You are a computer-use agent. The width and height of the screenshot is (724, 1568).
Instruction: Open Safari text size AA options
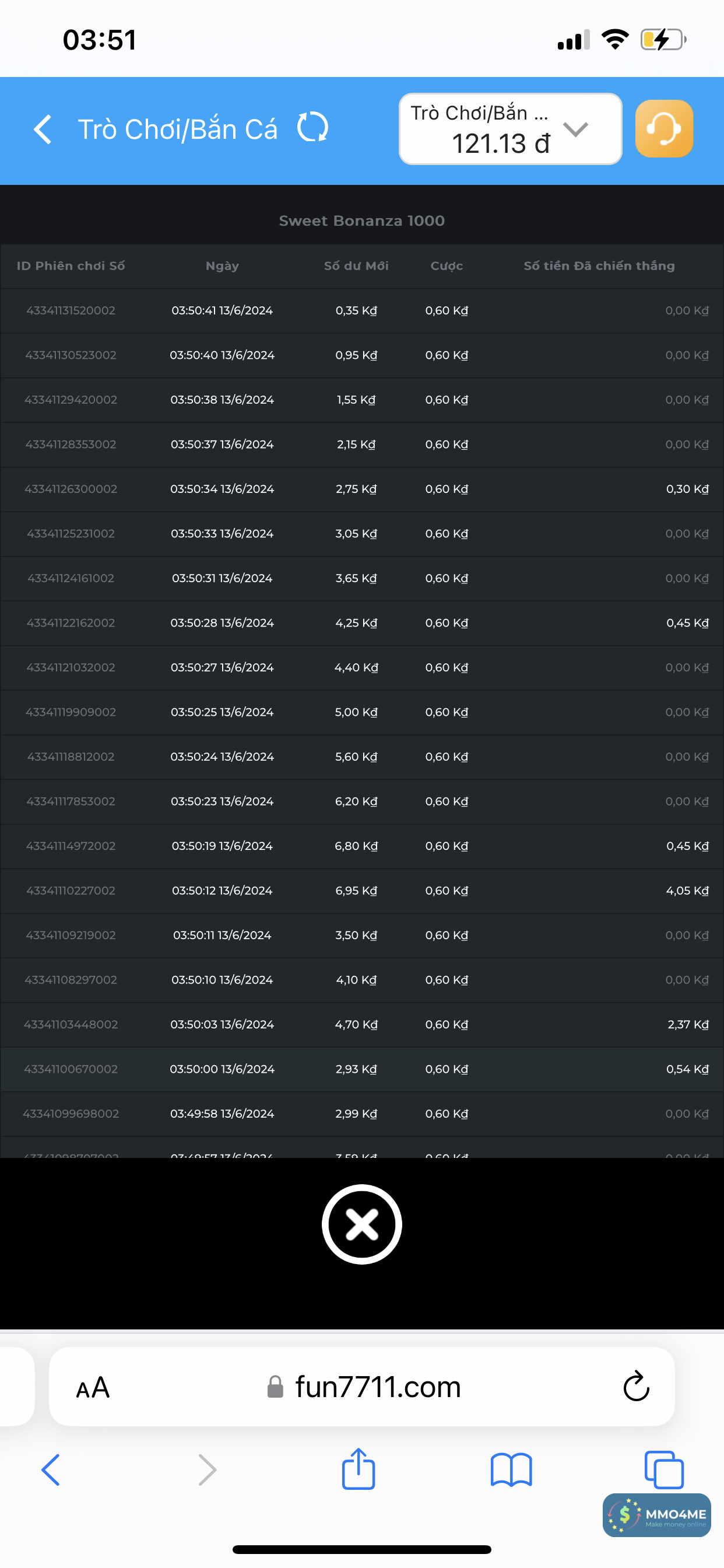(x=93, y=1388)
